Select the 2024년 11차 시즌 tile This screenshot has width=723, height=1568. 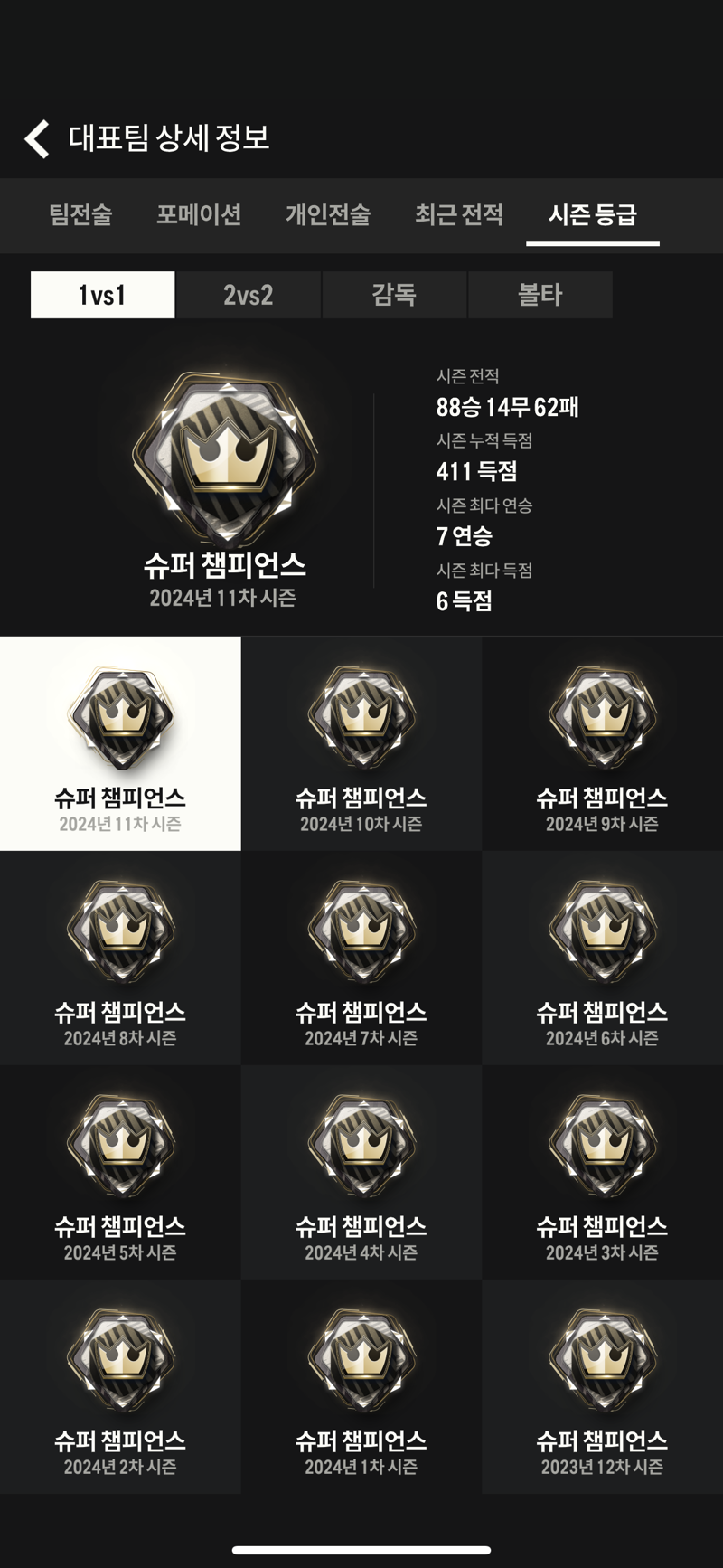tap(120, 743)
